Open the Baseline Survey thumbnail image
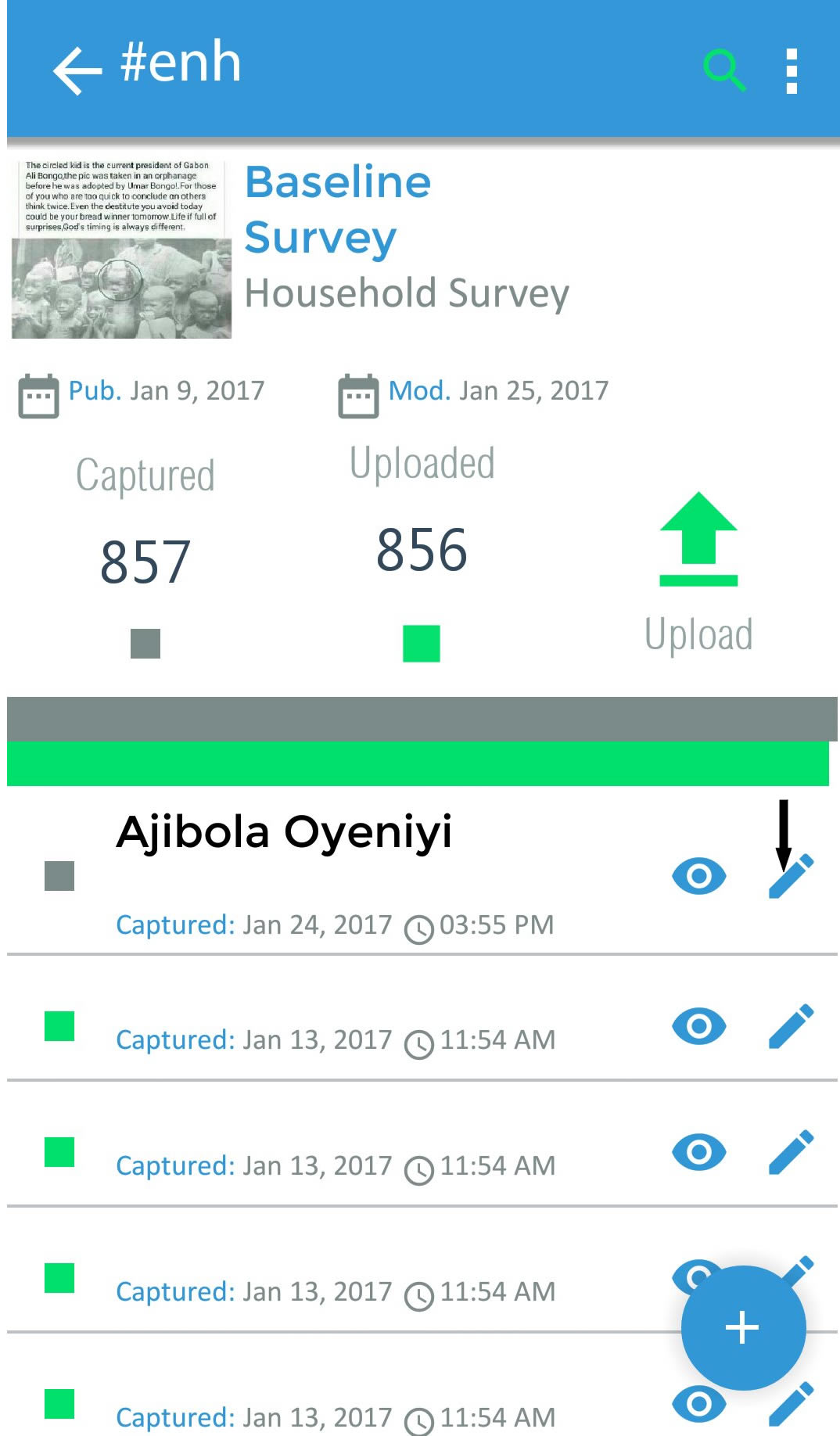This screenshot has height=1436, width=840. [x=121, y=250]
